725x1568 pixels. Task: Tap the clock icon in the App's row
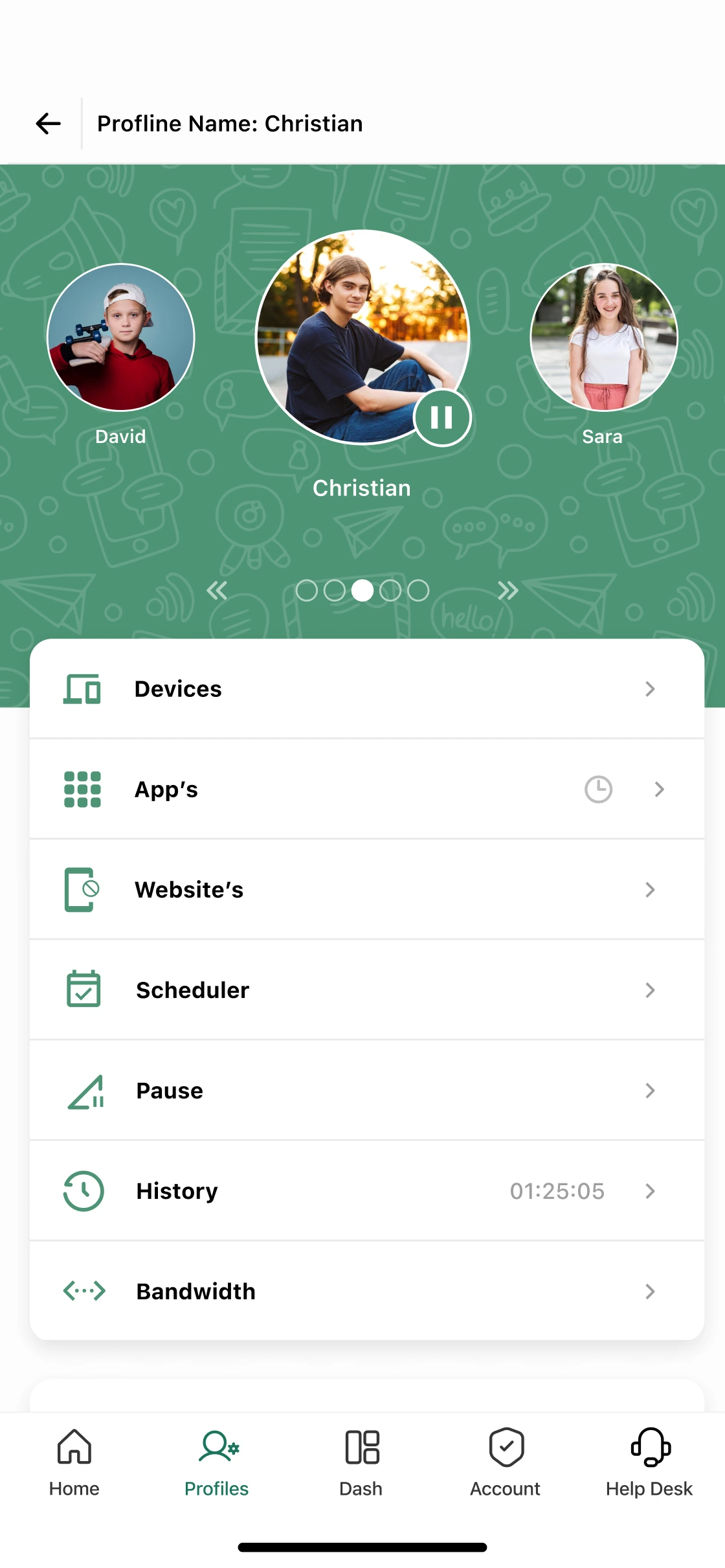[598, 789]
